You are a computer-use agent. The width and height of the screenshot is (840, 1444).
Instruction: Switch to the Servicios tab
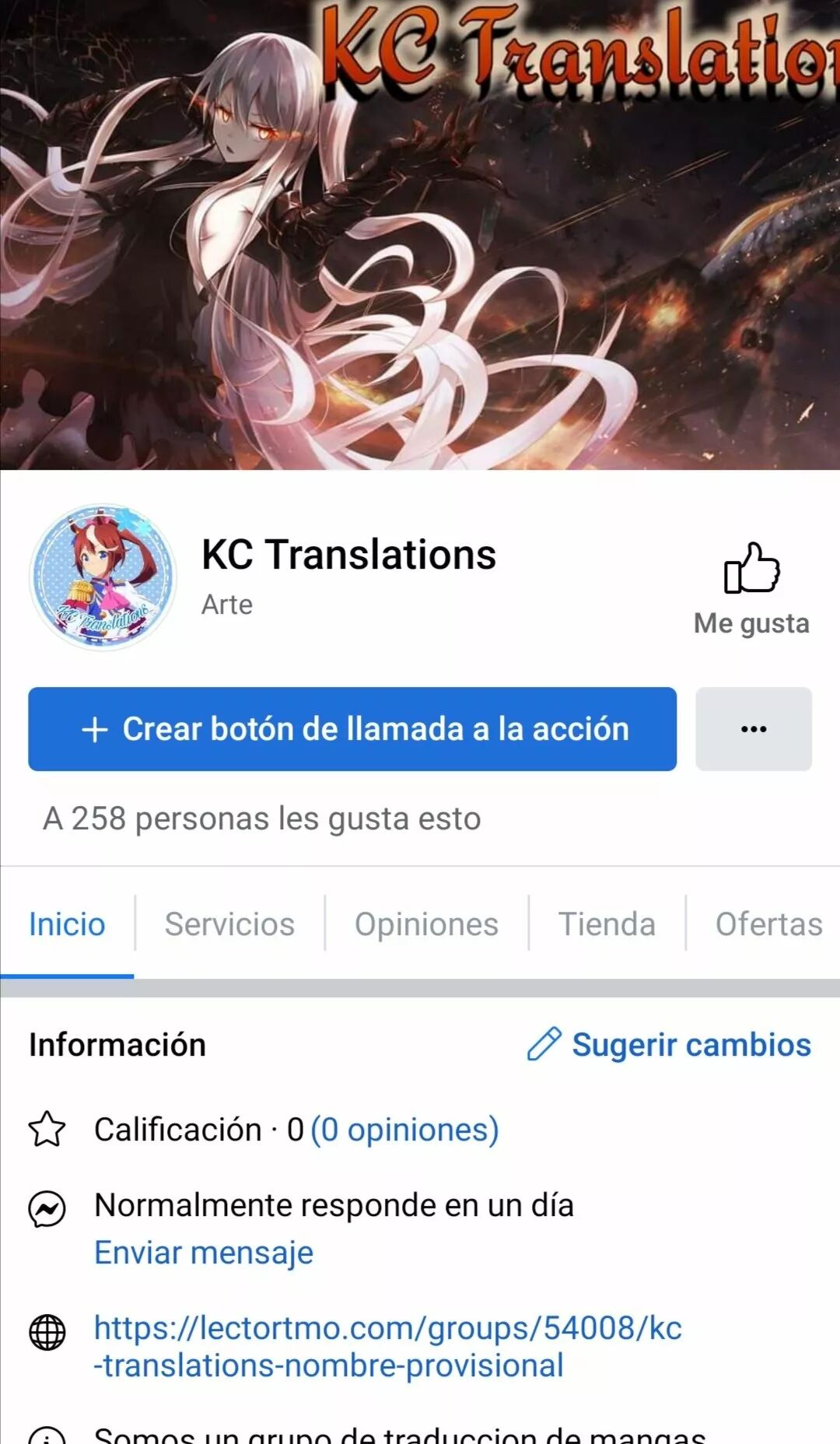(x=229, y=924)
